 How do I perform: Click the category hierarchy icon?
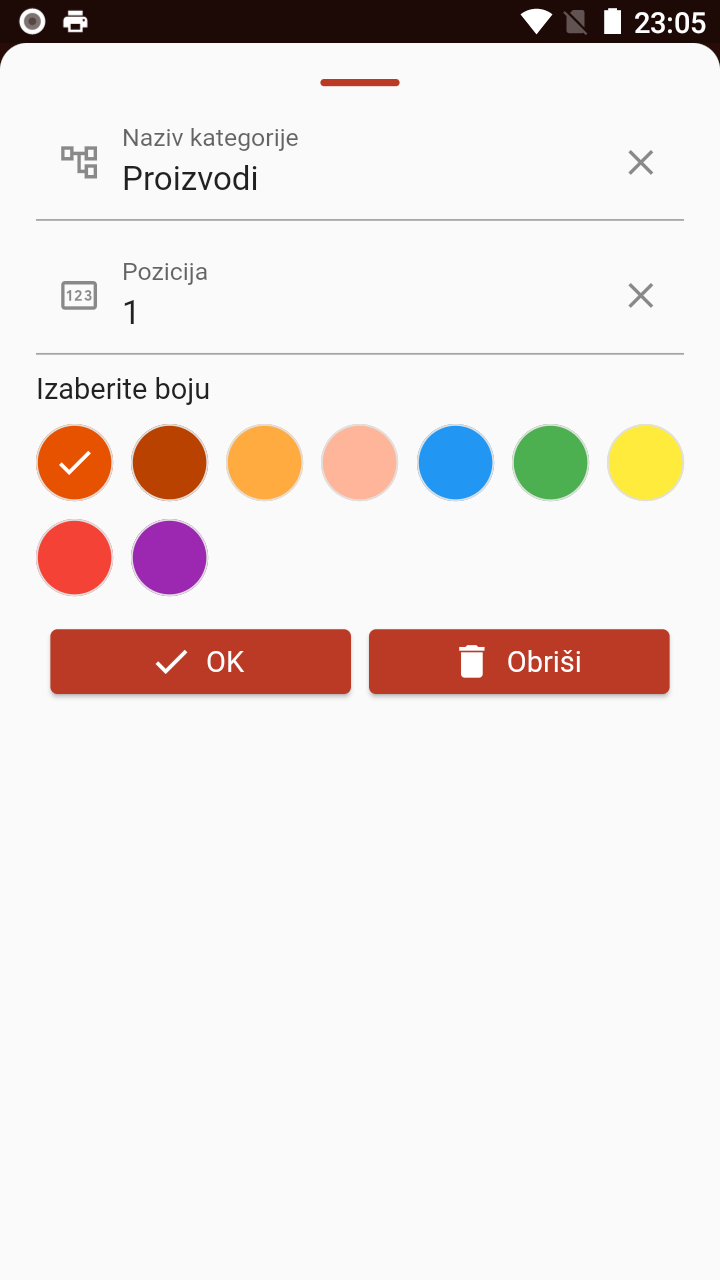[79, 160]
